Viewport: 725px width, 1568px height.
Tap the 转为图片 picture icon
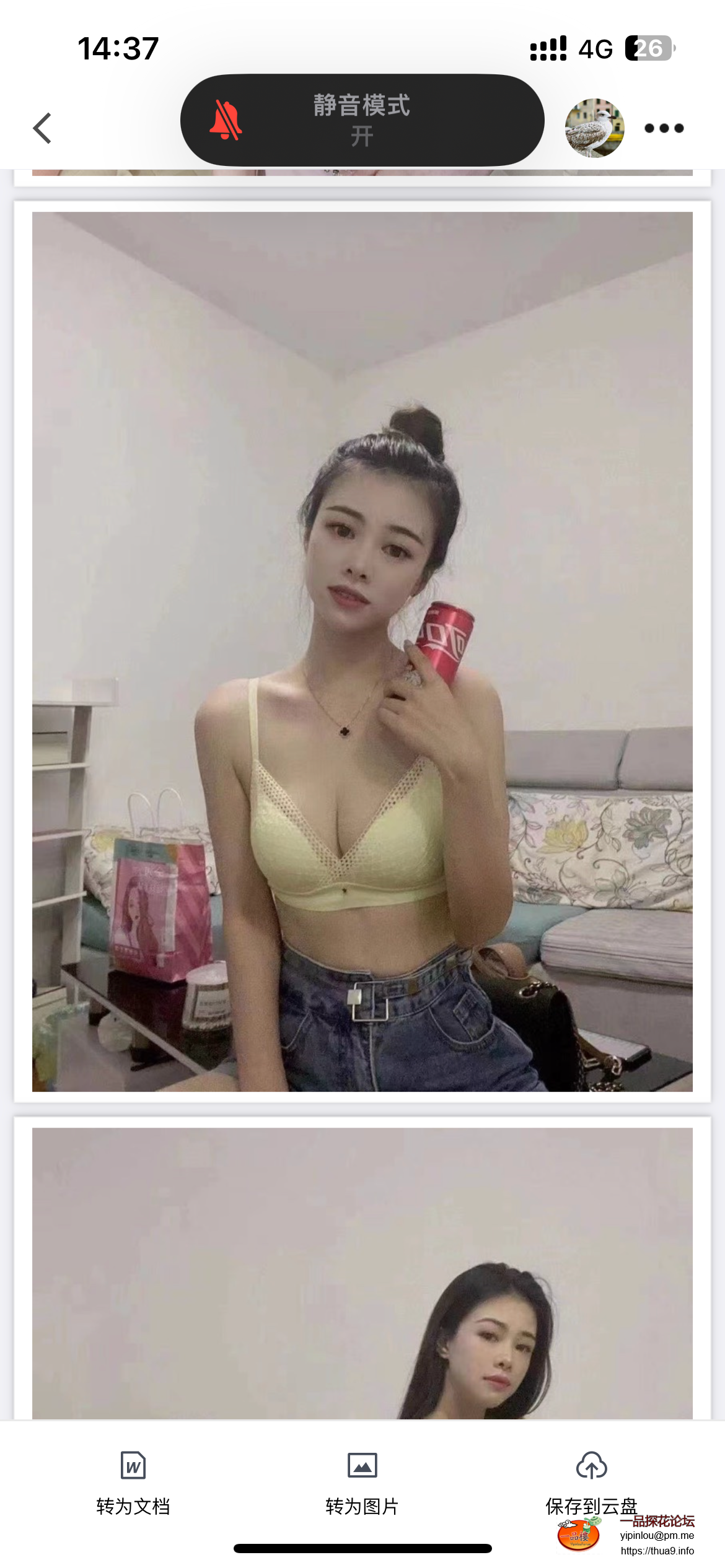pos(362,1466)
